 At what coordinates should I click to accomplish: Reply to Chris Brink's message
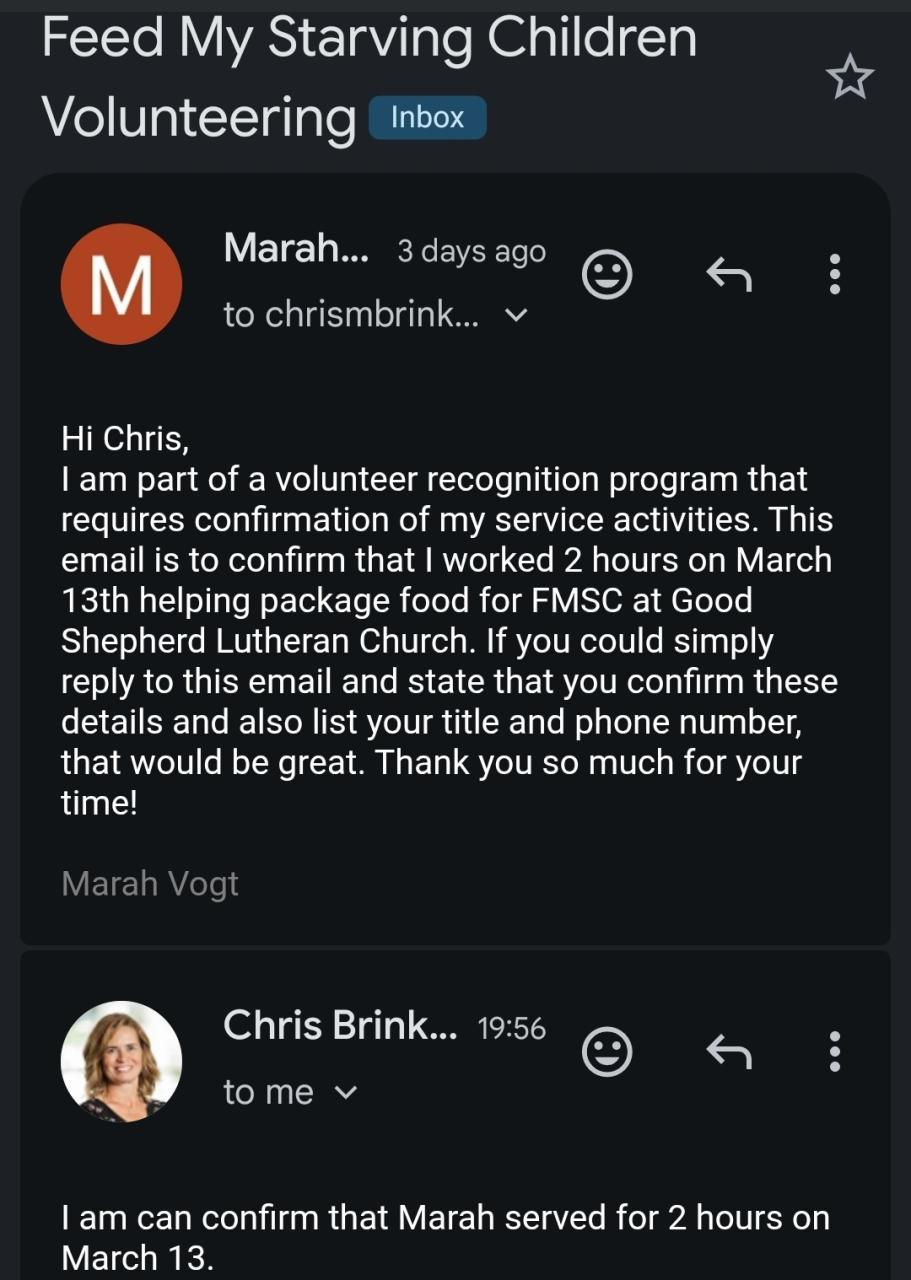[728, 1050]
